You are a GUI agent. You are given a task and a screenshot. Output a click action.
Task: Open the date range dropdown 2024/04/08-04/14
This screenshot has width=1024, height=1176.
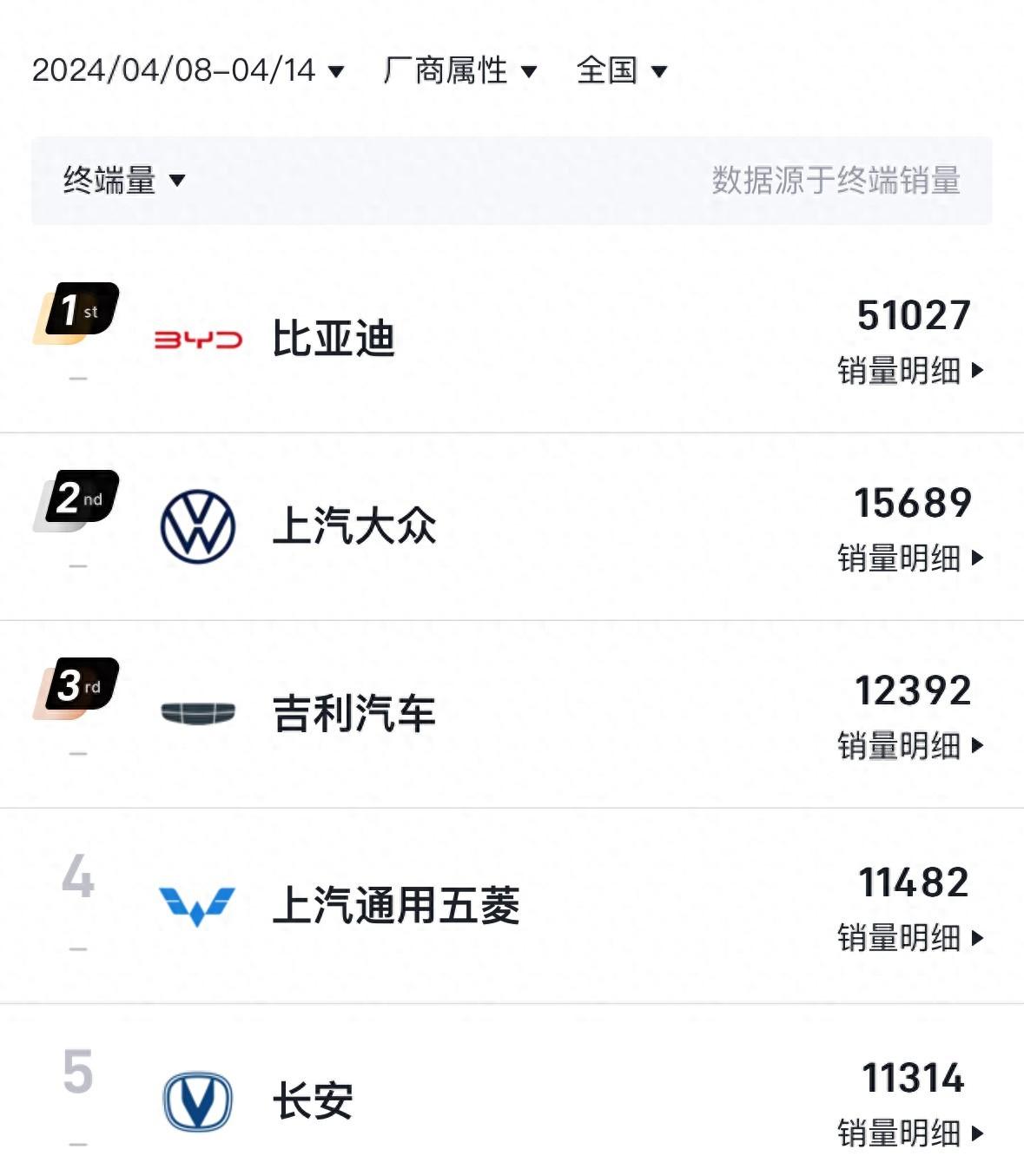[x=188, y=70]
